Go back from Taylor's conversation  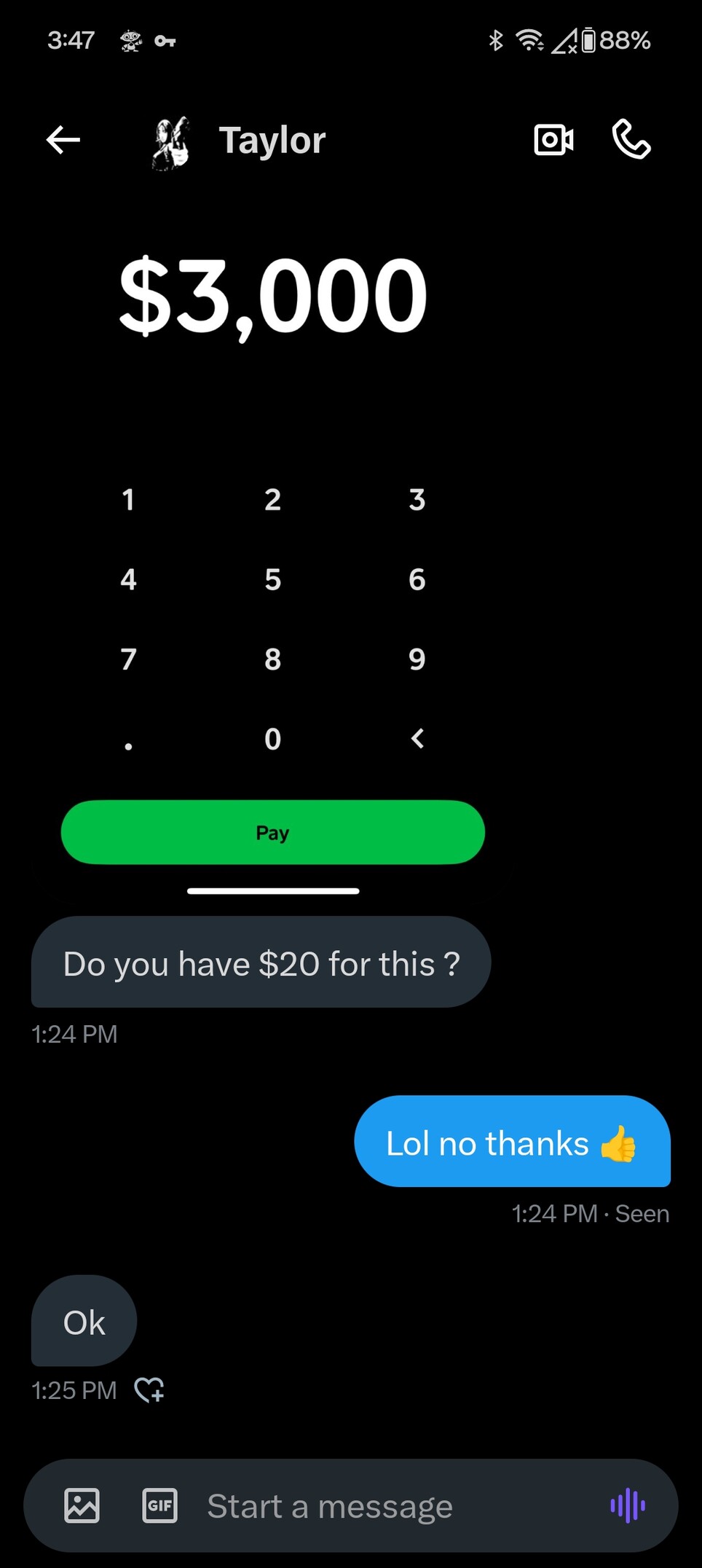click(x=63, y=140)
